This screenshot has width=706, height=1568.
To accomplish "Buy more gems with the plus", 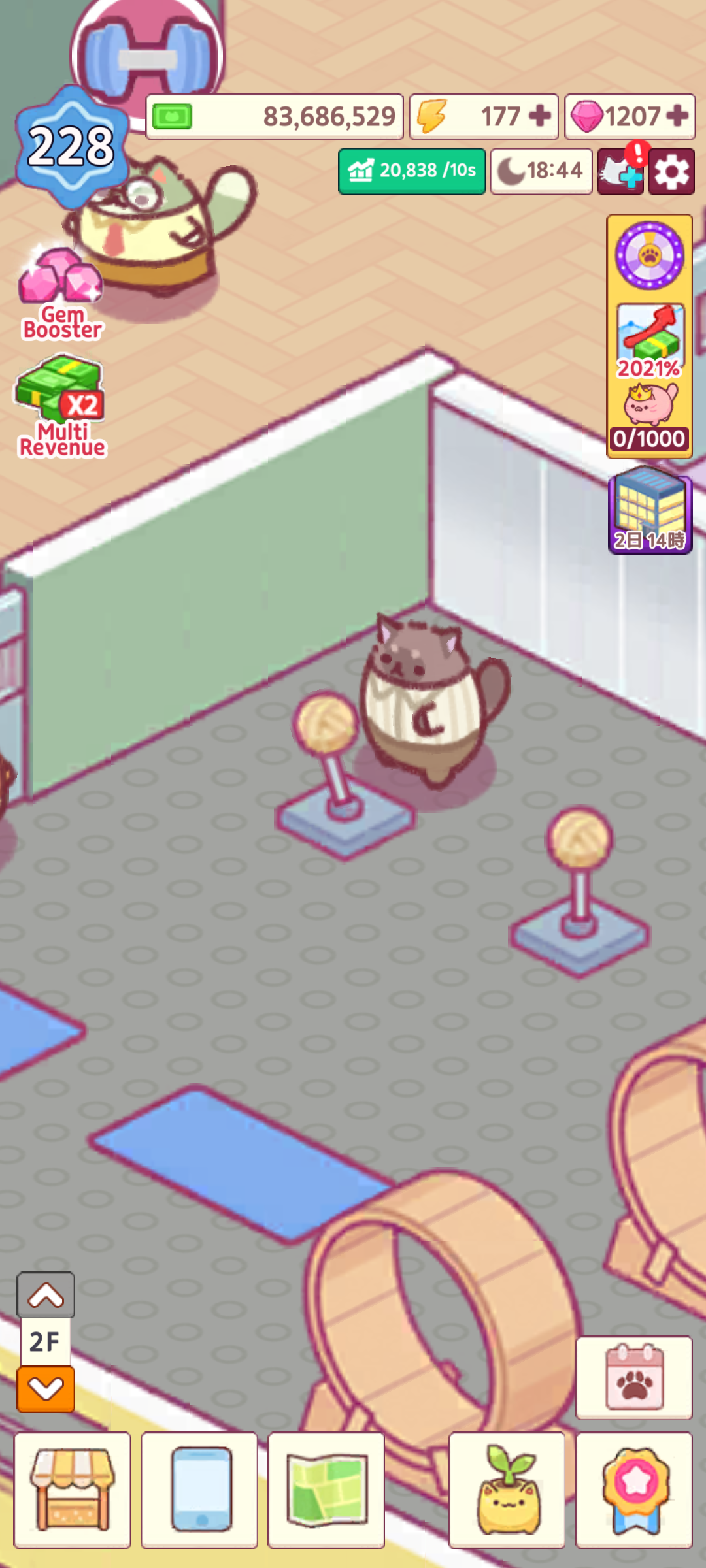I will click(x=677, y=116).
